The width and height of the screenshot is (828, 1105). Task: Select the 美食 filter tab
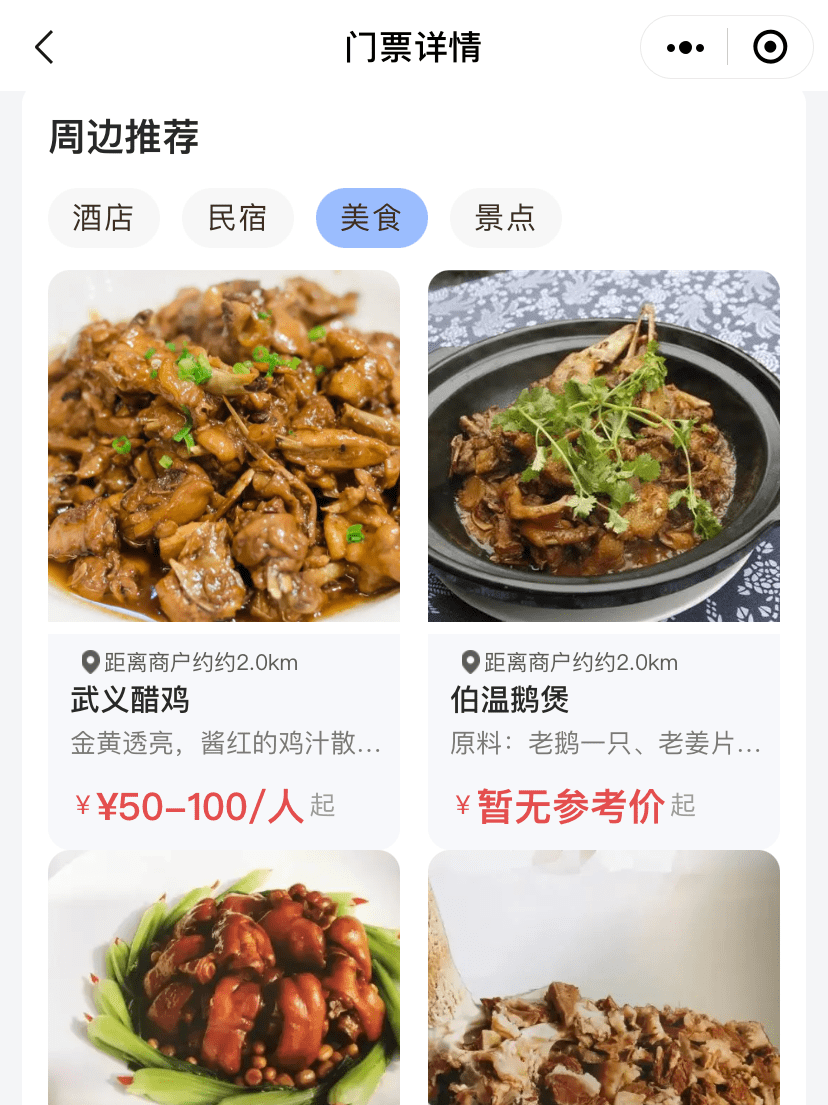[371, 218]
